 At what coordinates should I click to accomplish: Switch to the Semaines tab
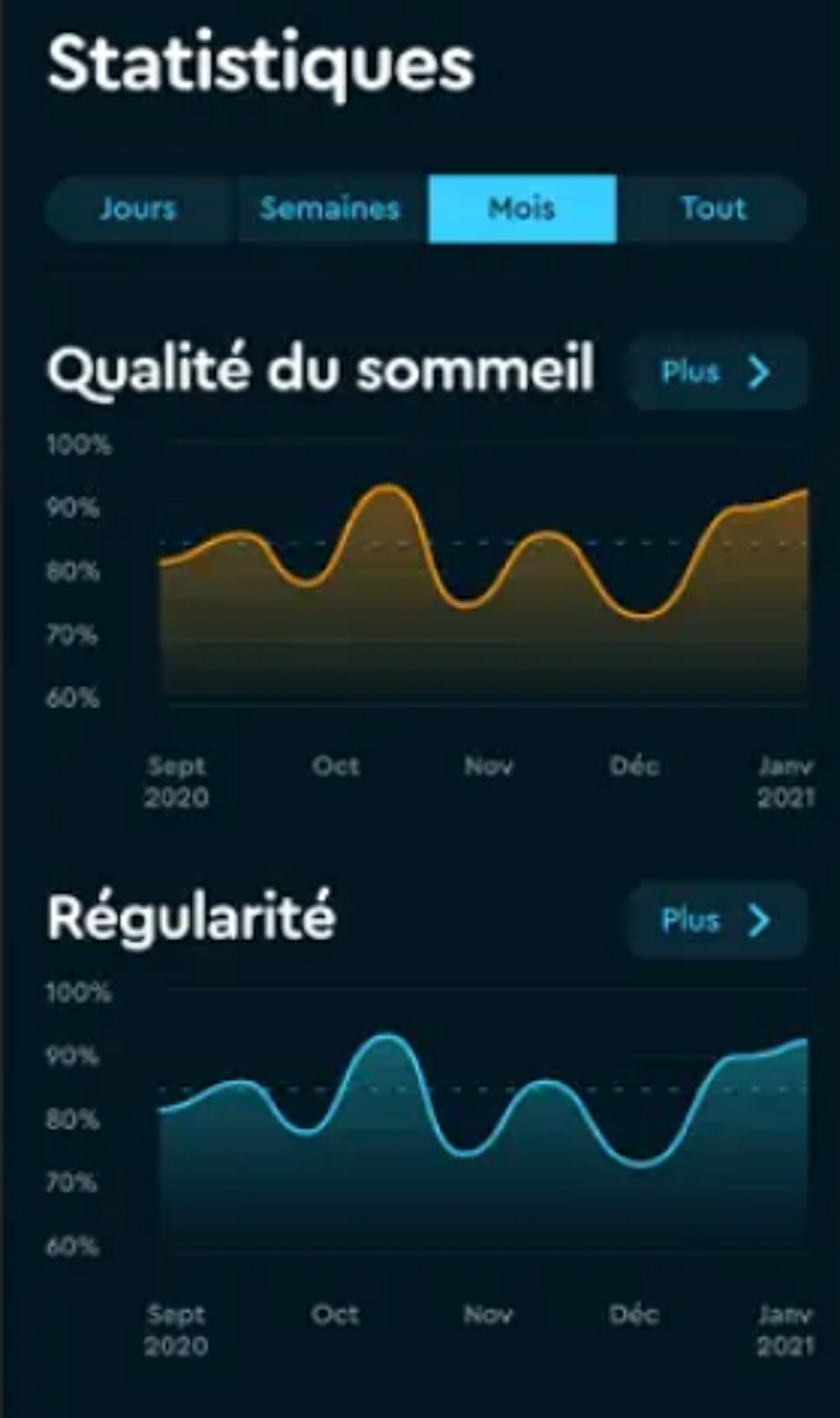329,209
